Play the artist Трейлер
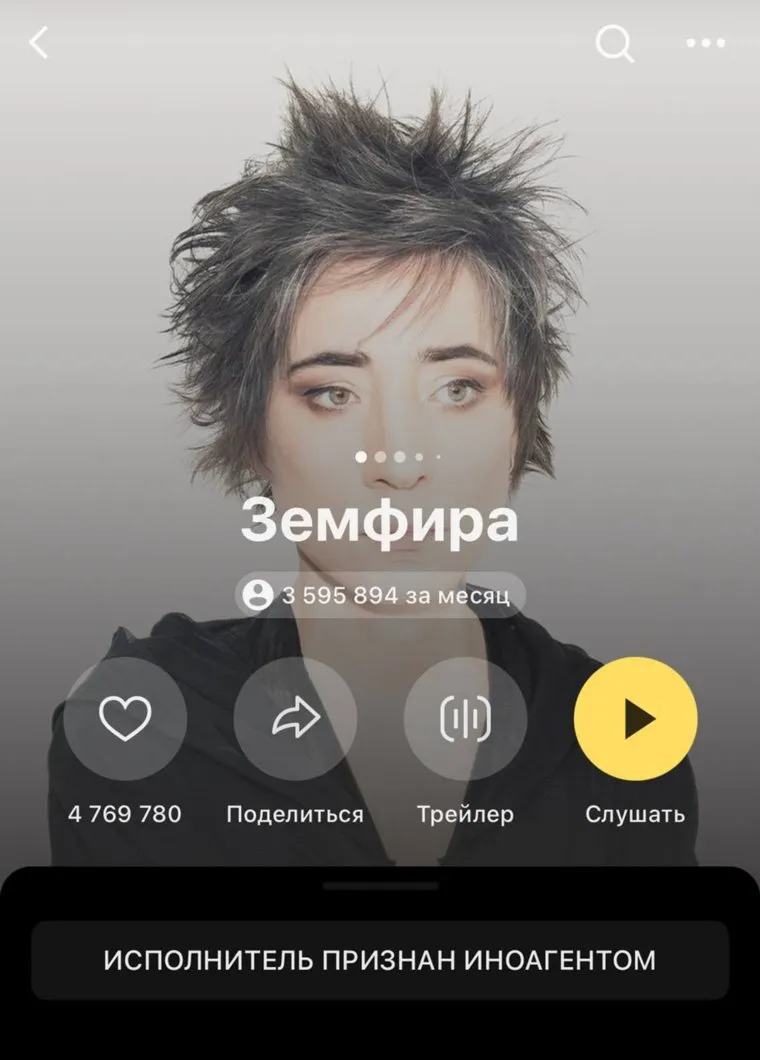The height and width of the screenshot is (1060, 760). click(x=465, y=718)
